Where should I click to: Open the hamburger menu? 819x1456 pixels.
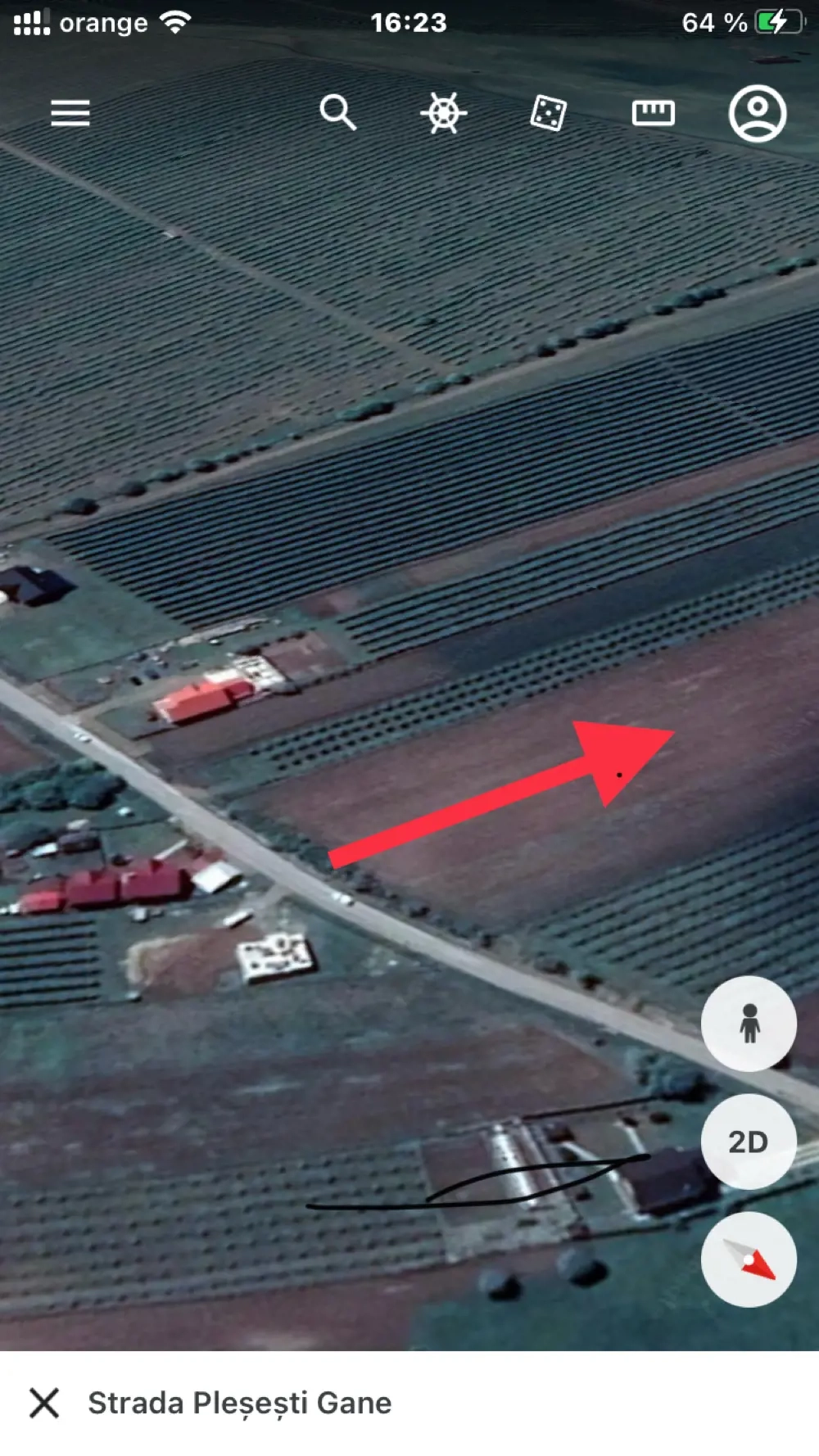click(70, 113)
